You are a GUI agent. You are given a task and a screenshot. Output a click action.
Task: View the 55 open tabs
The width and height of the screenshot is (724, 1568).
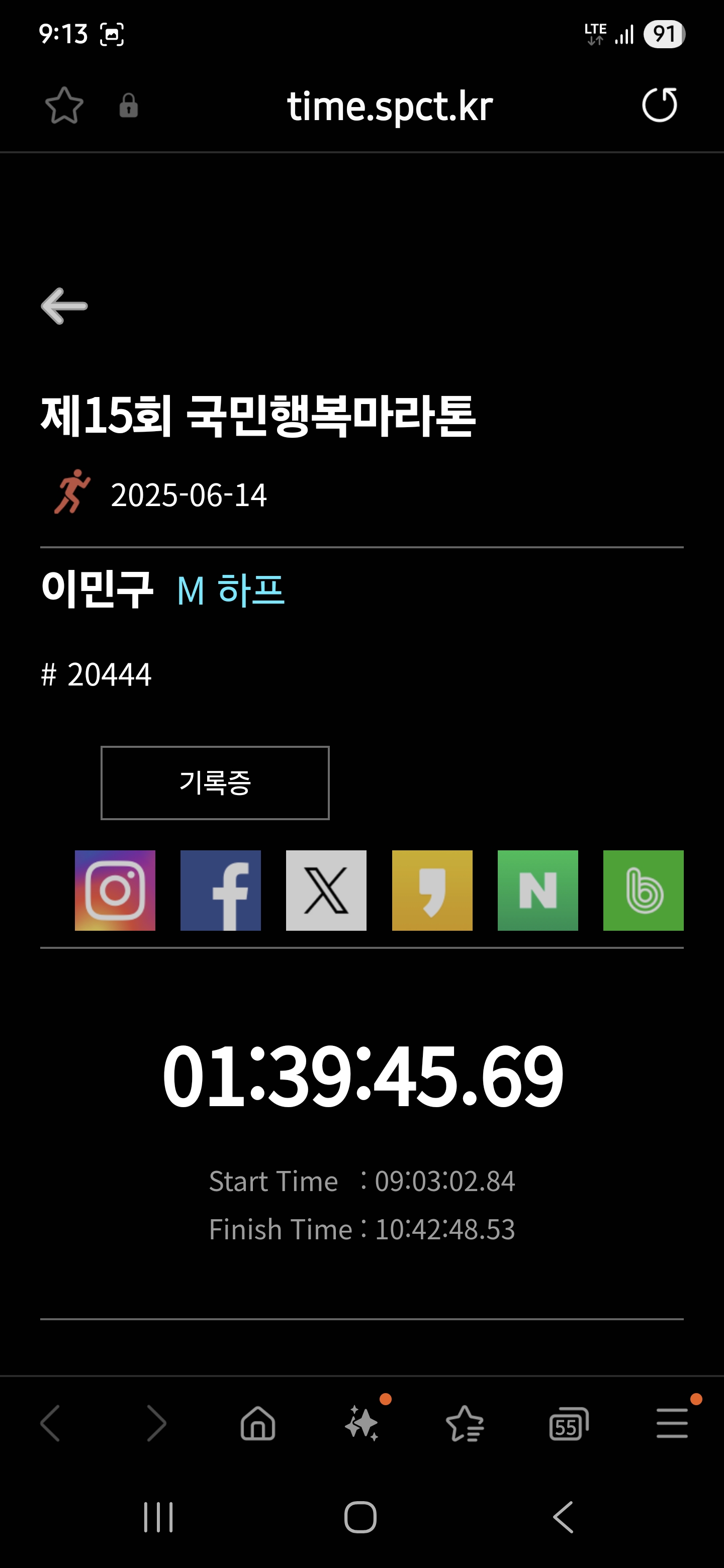(569, 1423)
